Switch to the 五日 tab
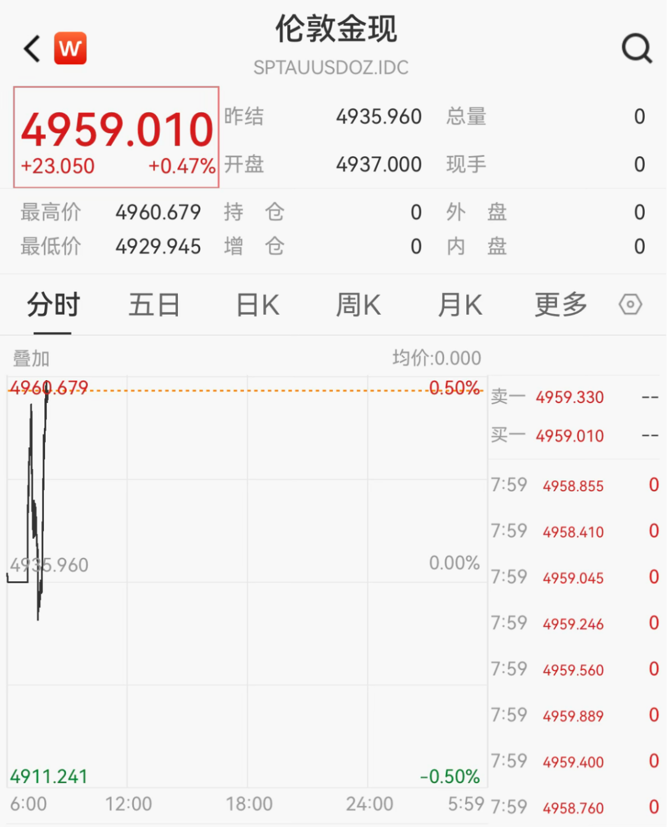Viewport: 667px width, 827px height. [154, 305]
